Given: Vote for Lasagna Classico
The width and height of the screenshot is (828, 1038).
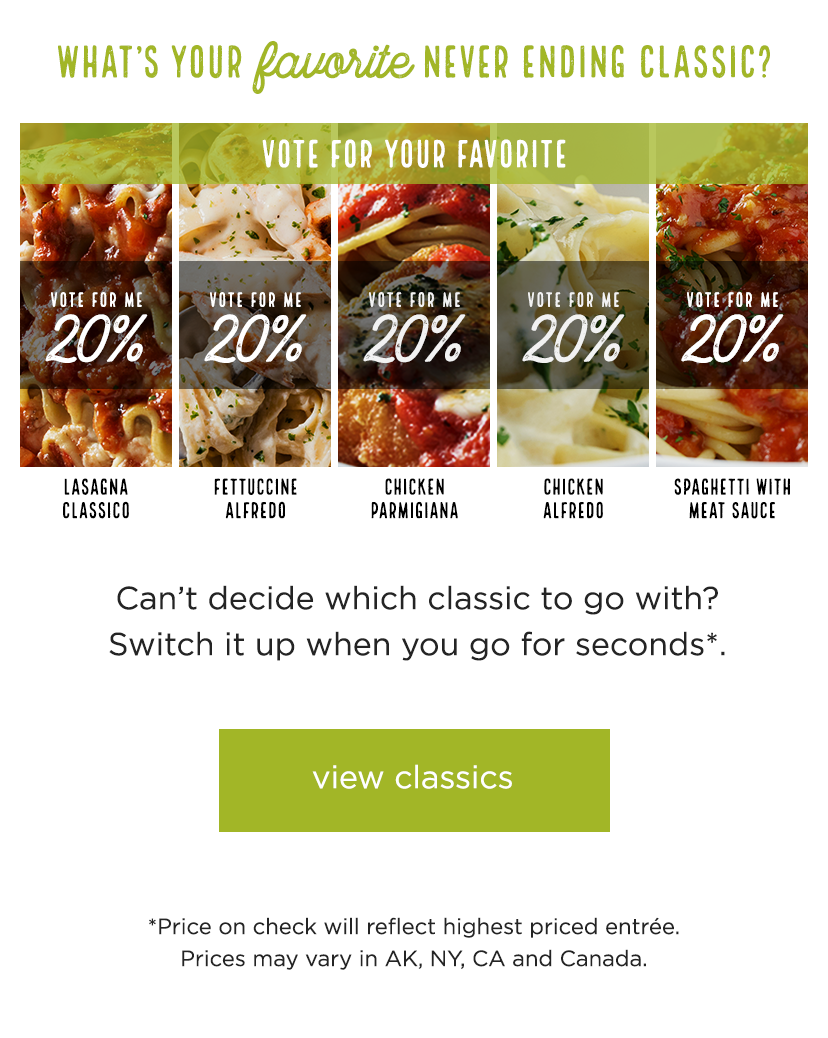Looking at the screenshot, I should 96,326.
